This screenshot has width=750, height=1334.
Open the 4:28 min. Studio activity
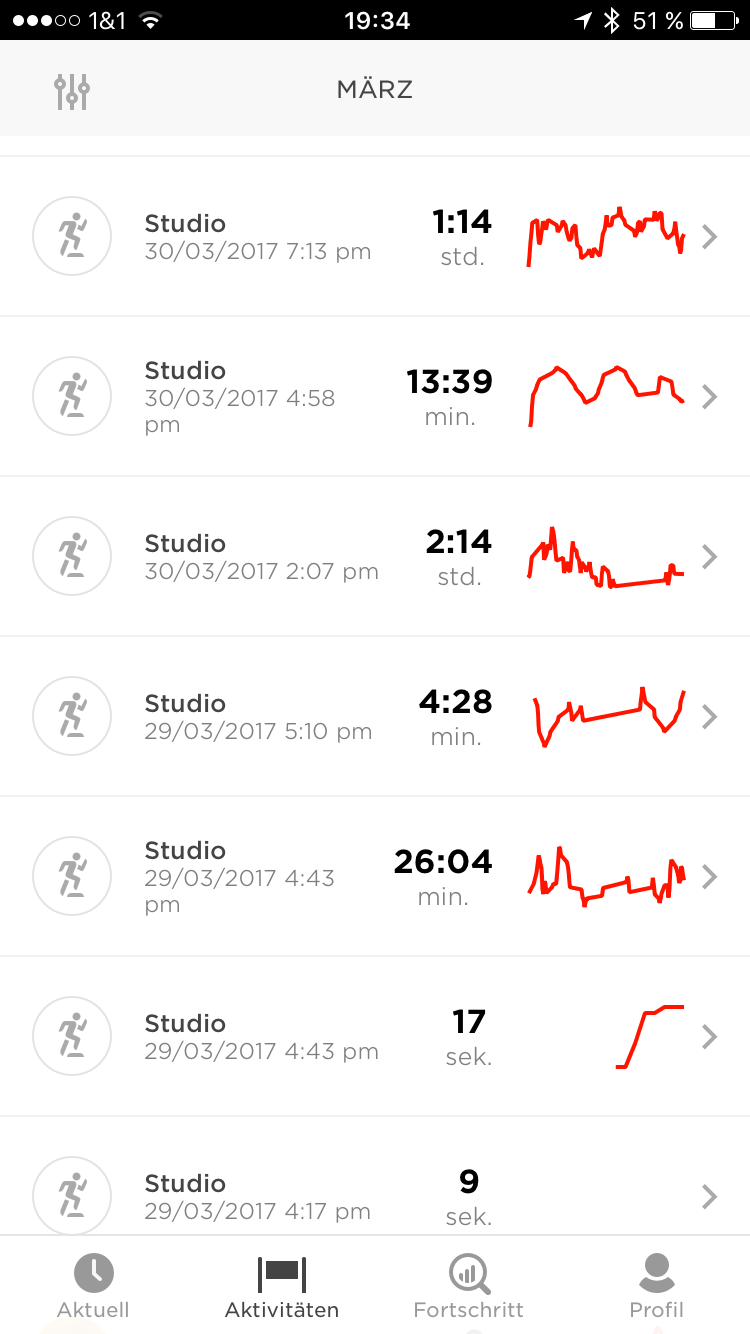point(375,717)
